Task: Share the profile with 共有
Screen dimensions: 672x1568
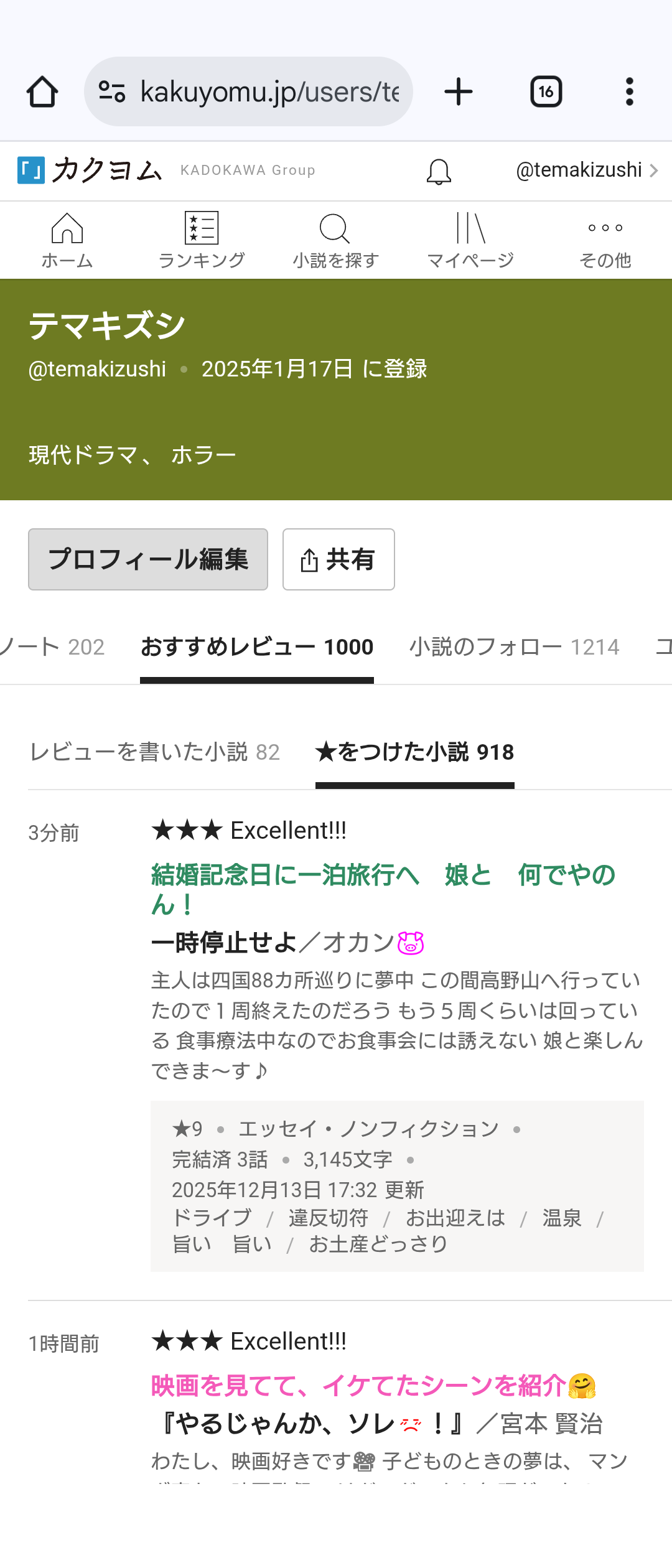Action: 338,559
